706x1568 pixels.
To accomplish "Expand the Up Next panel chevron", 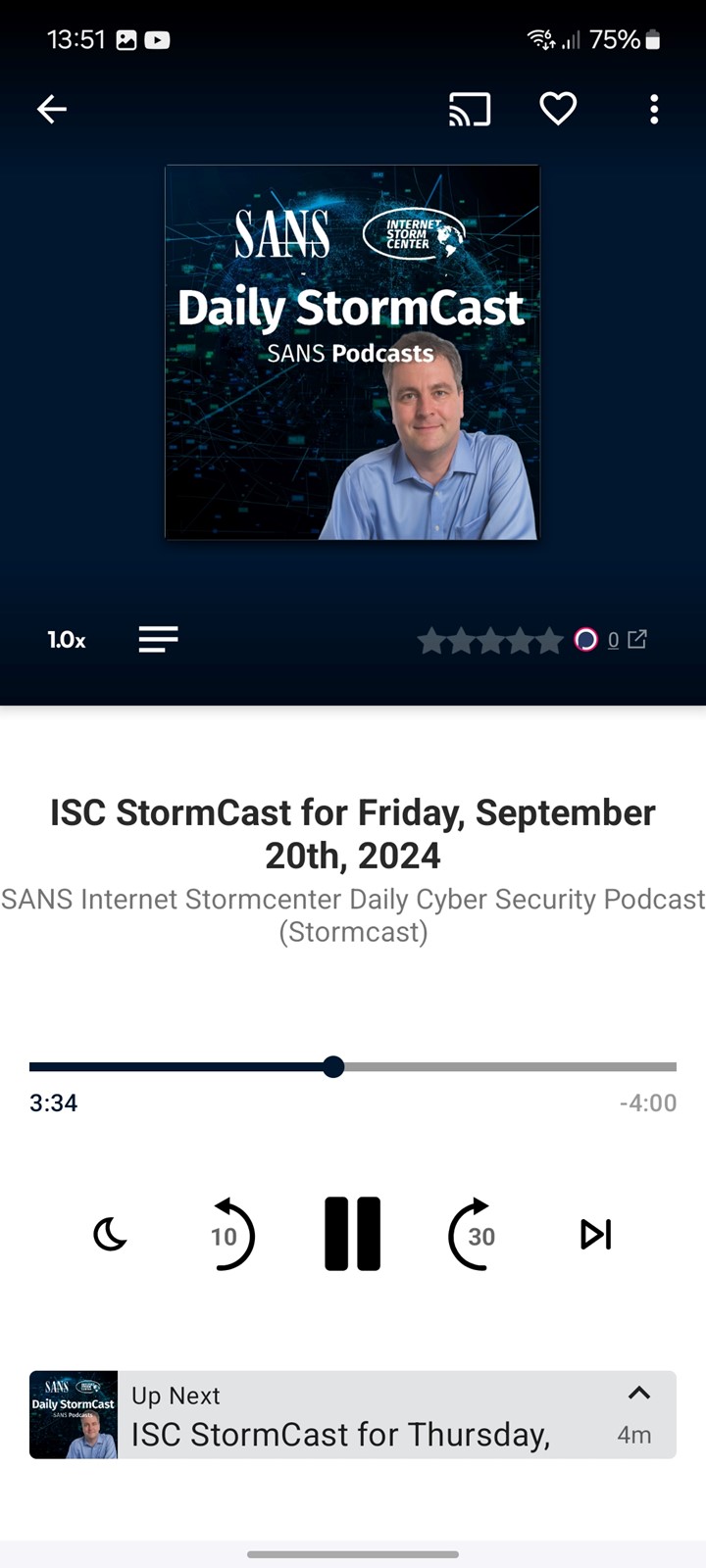I will [639, 1393].
